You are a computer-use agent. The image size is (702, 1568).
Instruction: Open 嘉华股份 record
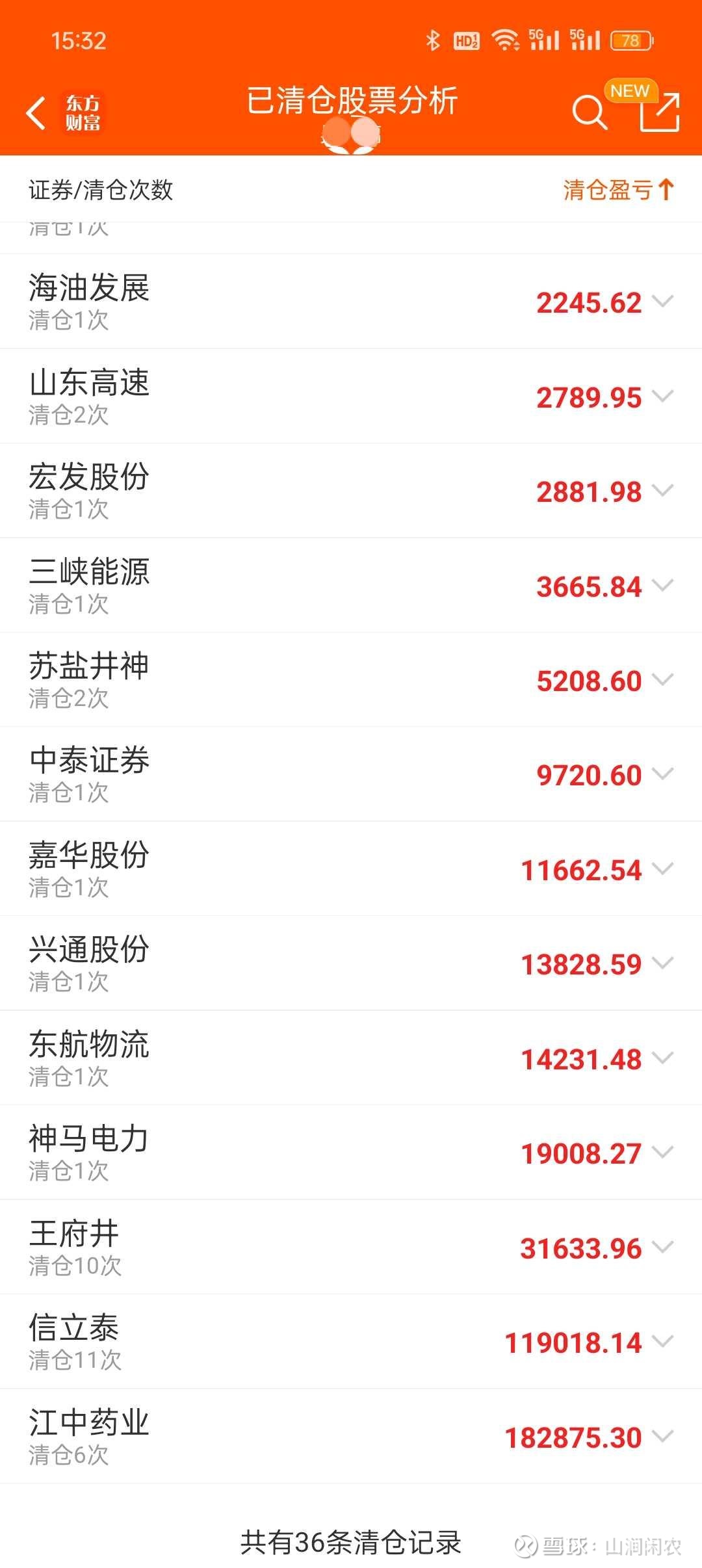coord(351,869)
